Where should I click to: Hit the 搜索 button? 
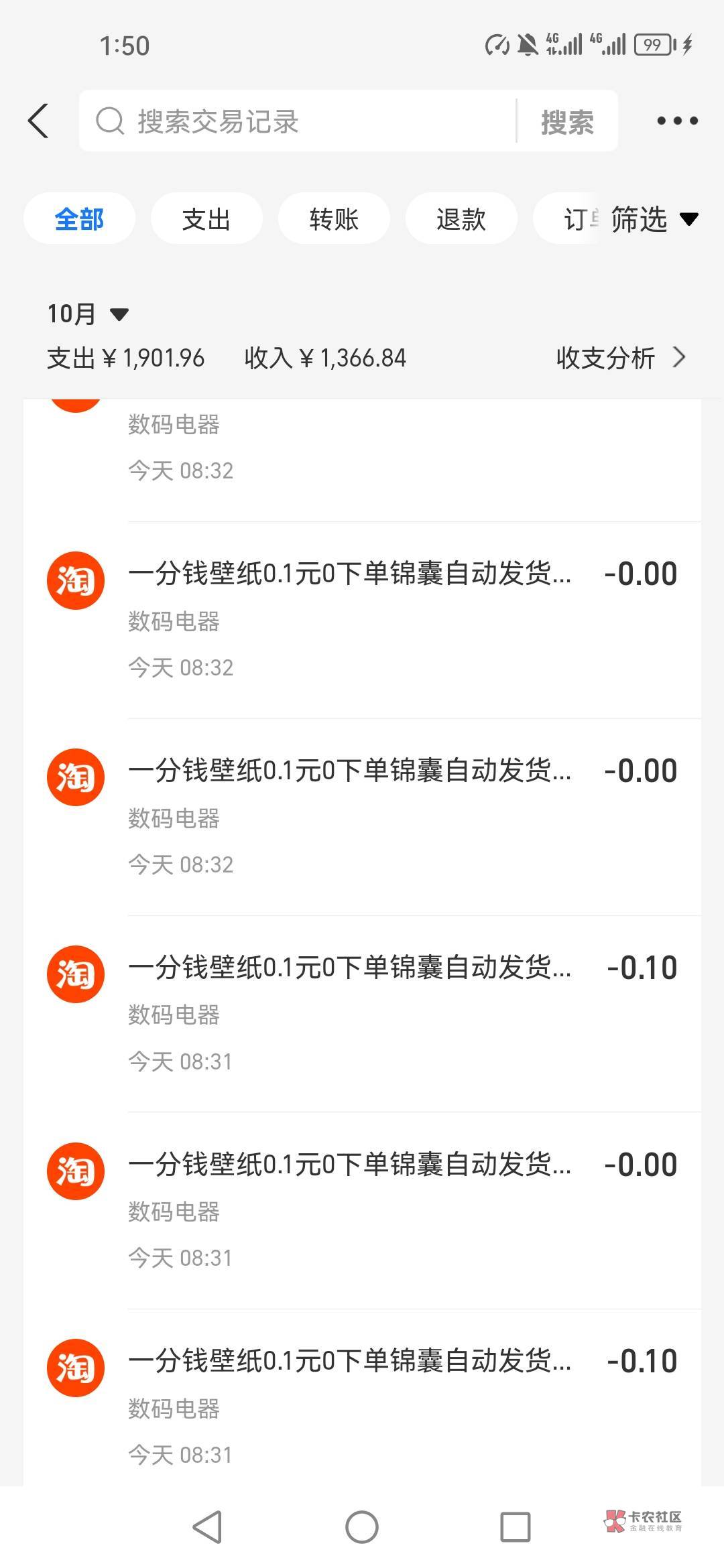tap(567, 122)
